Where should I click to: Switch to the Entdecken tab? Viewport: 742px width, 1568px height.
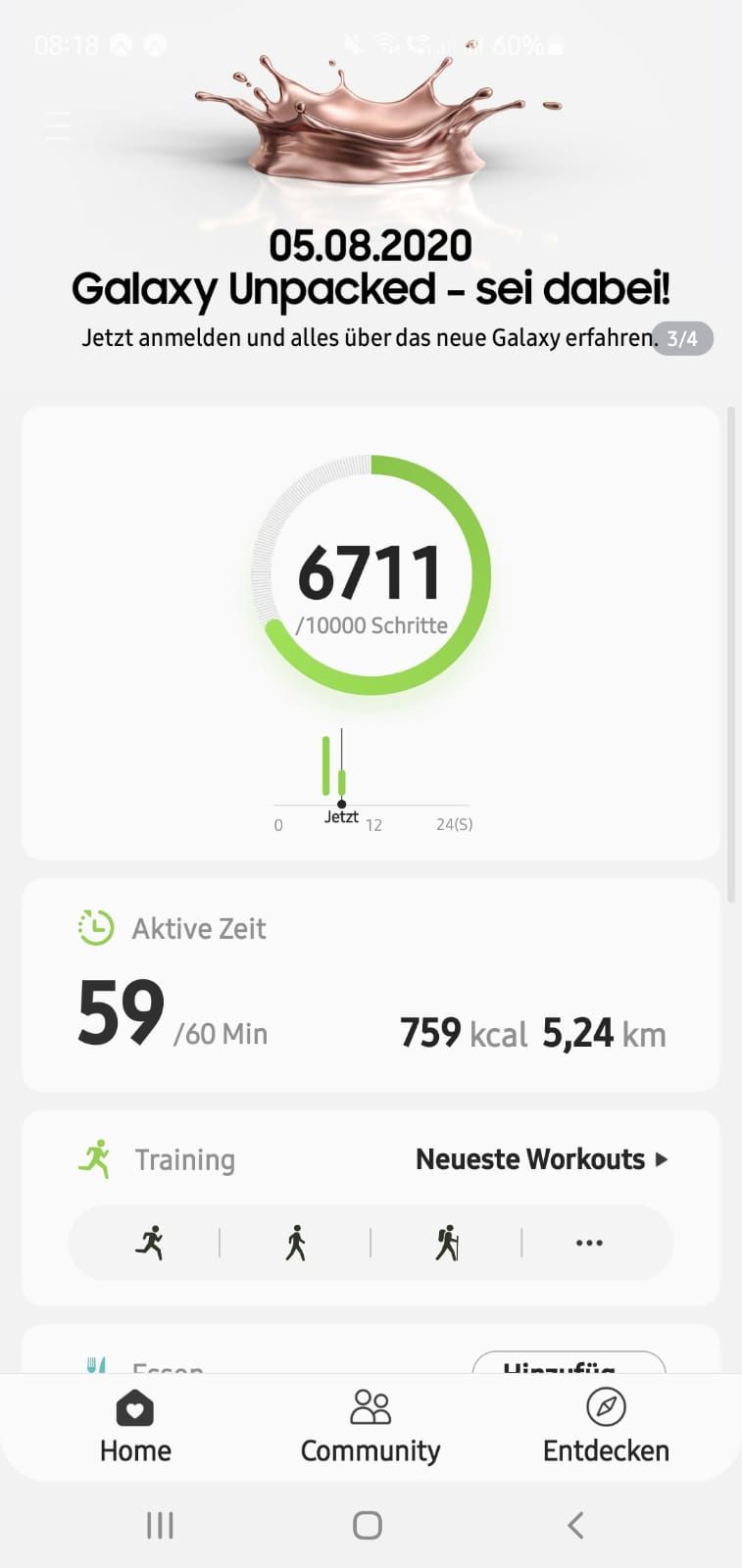606,1427
